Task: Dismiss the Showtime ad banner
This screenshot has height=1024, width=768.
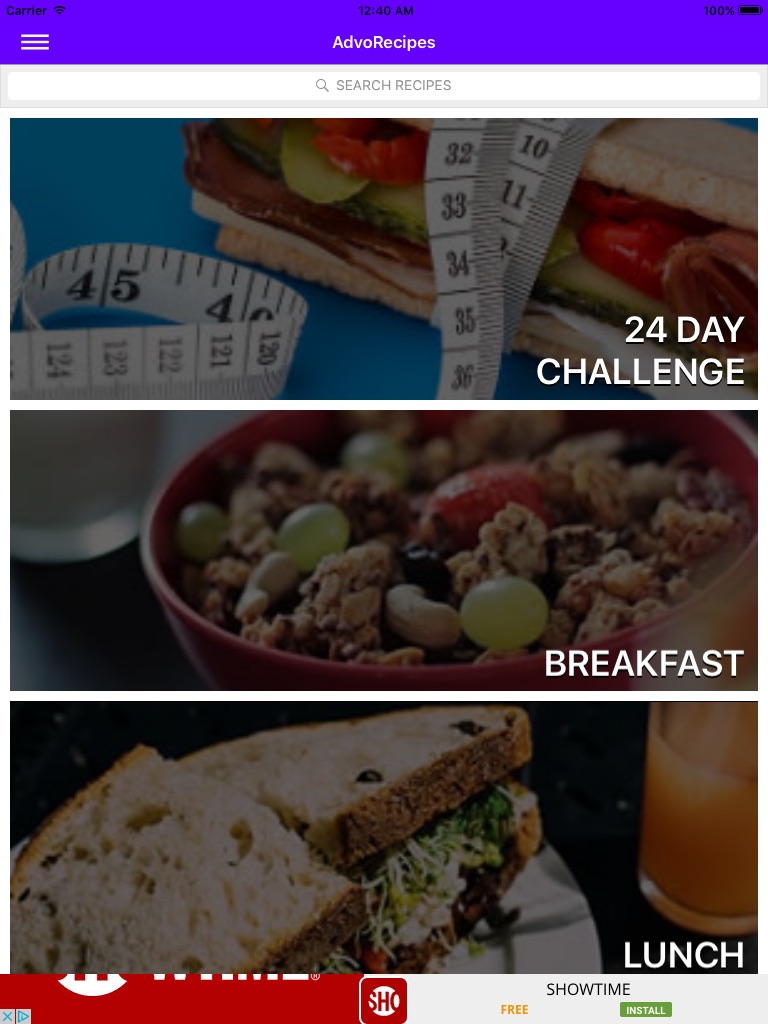Action: [x=8, y=1016]
